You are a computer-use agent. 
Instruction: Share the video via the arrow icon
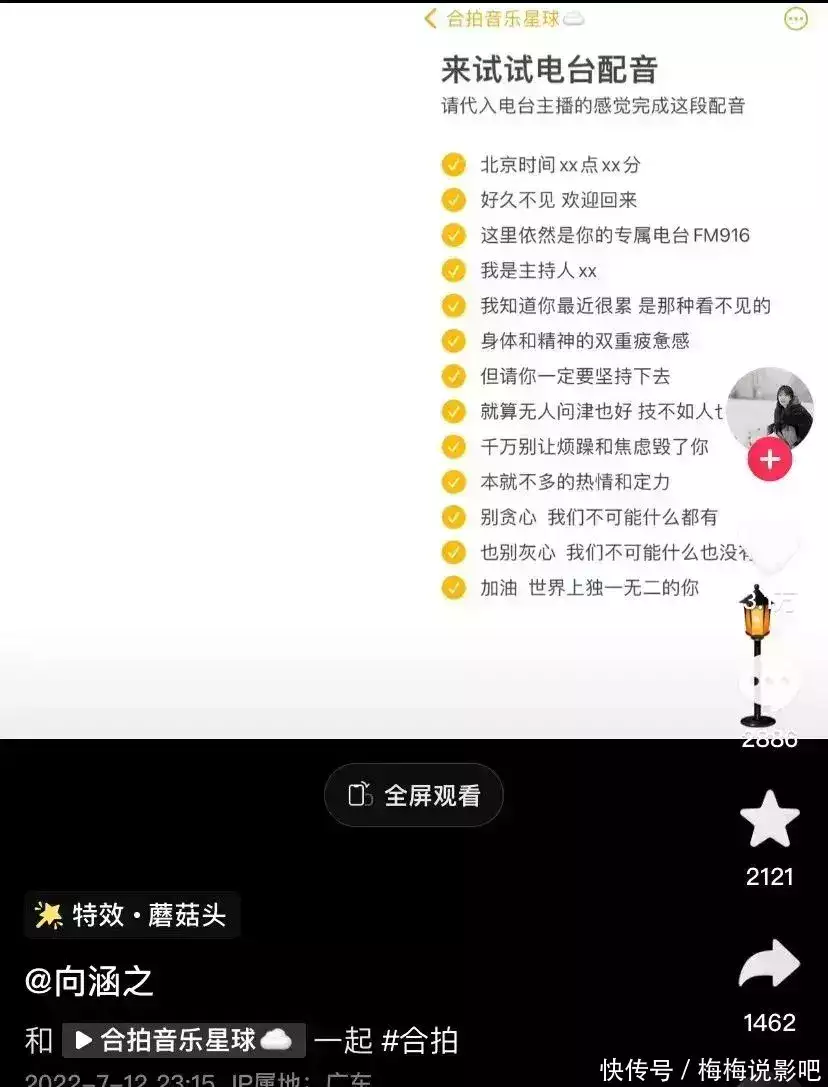(x=769, y=966)
